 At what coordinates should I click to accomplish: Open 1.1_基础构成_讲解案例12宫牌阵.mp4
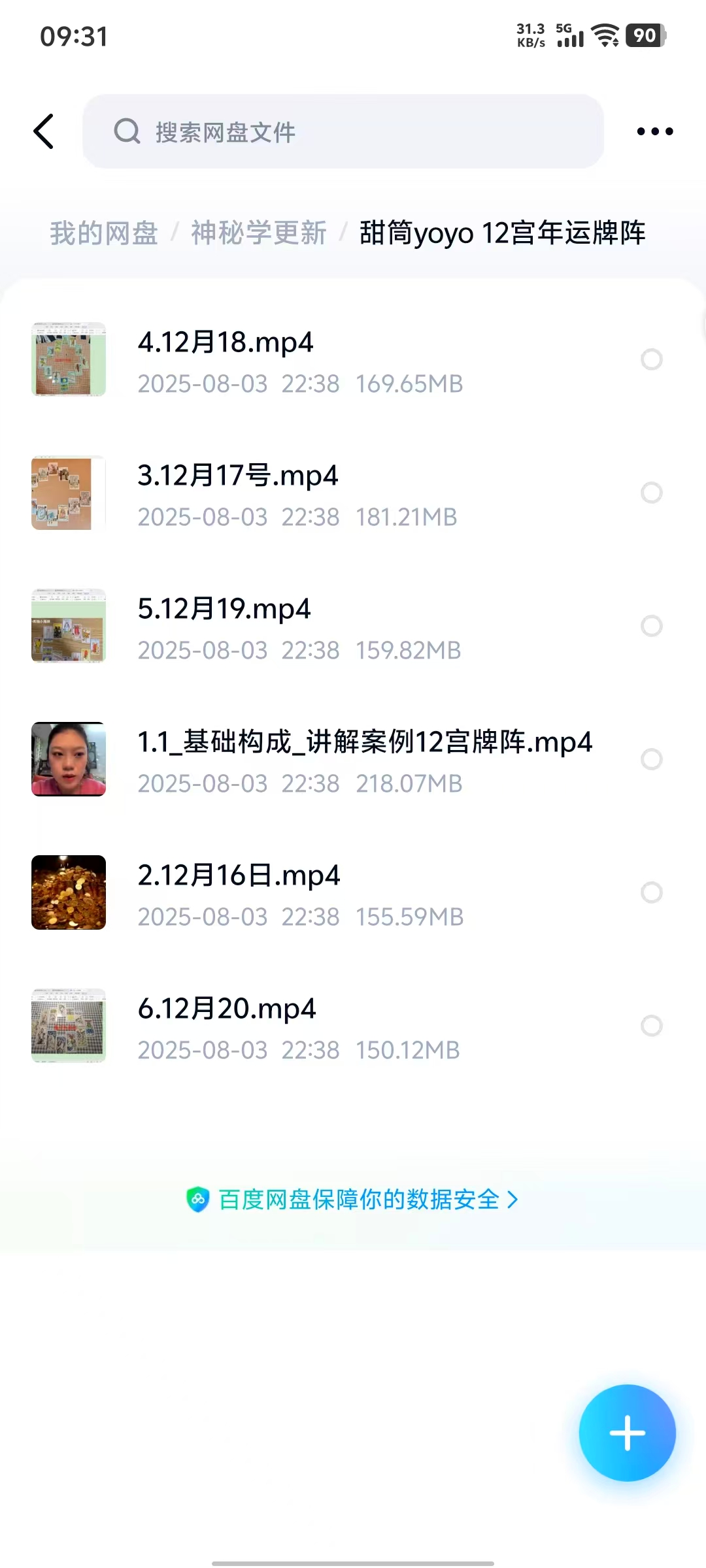click(x=364, y=742)
